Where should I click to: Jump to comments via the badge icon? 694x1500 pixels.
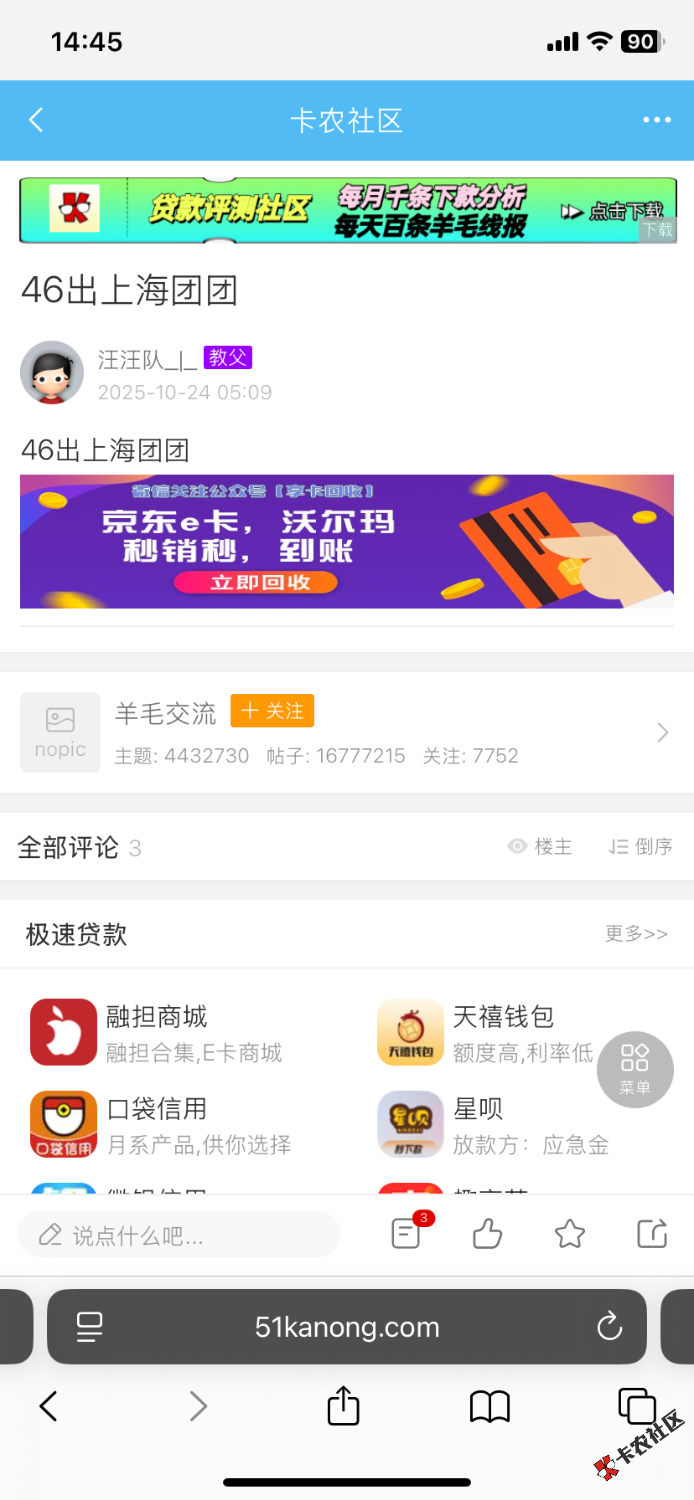pos(406,1234)
